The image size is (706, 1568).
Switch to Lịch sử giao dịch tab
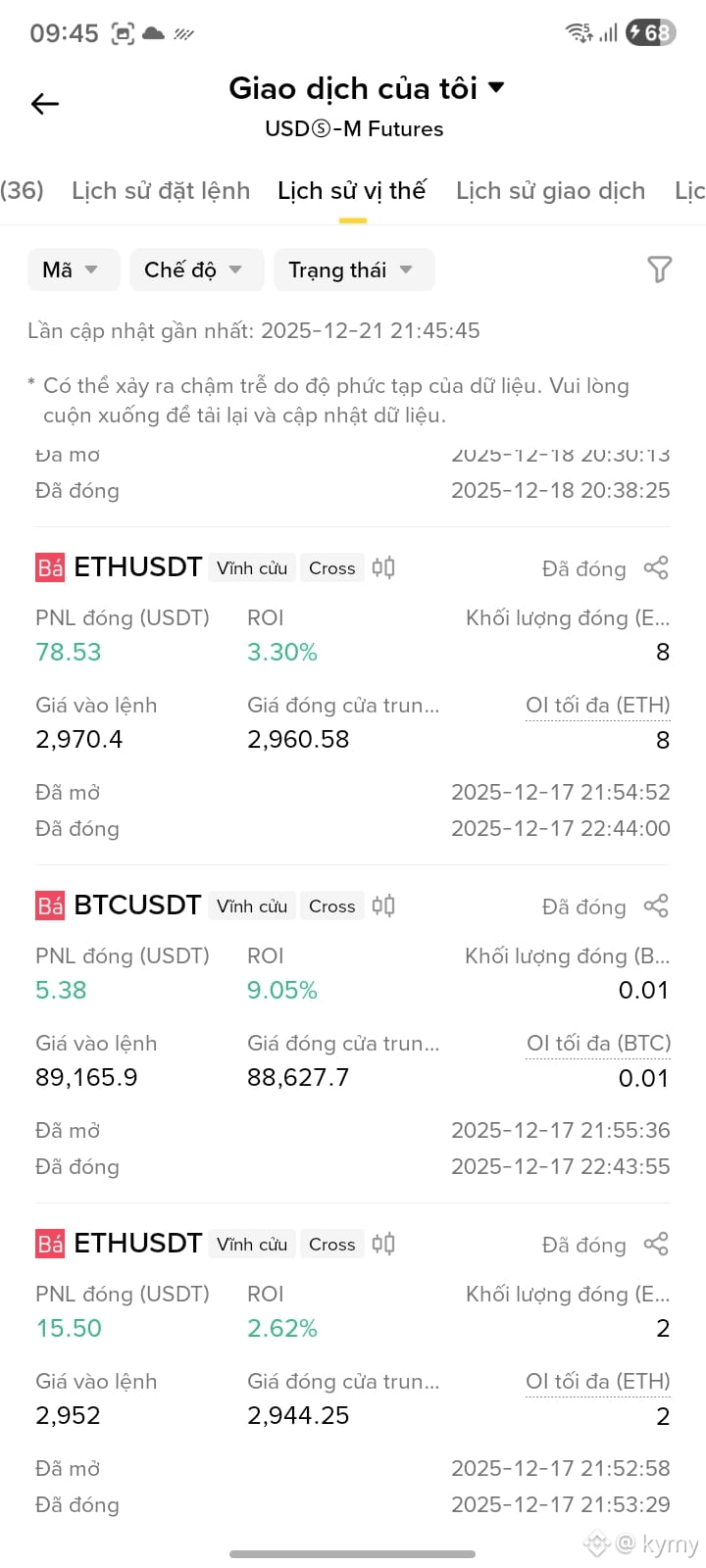550,190
